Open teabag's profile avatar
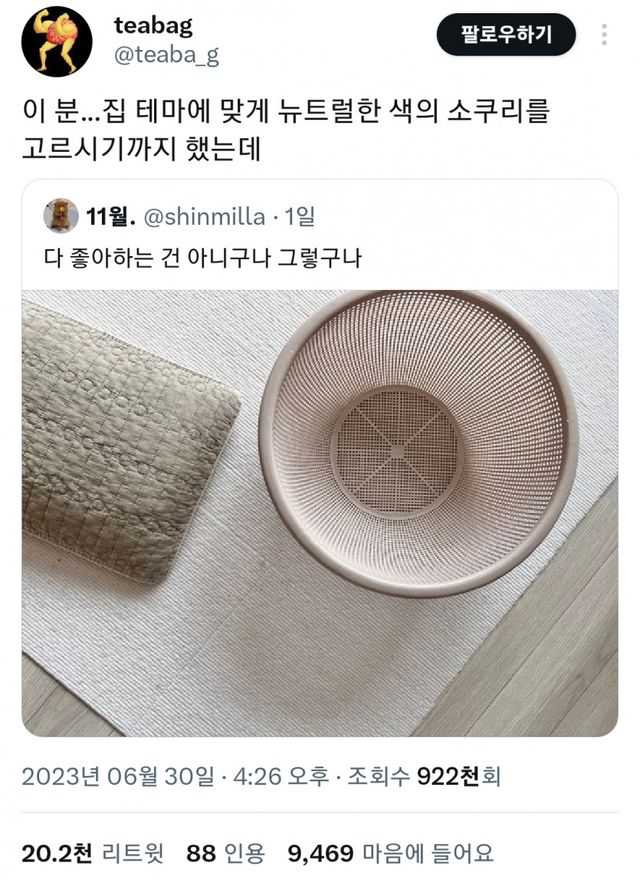 (57, 41)
